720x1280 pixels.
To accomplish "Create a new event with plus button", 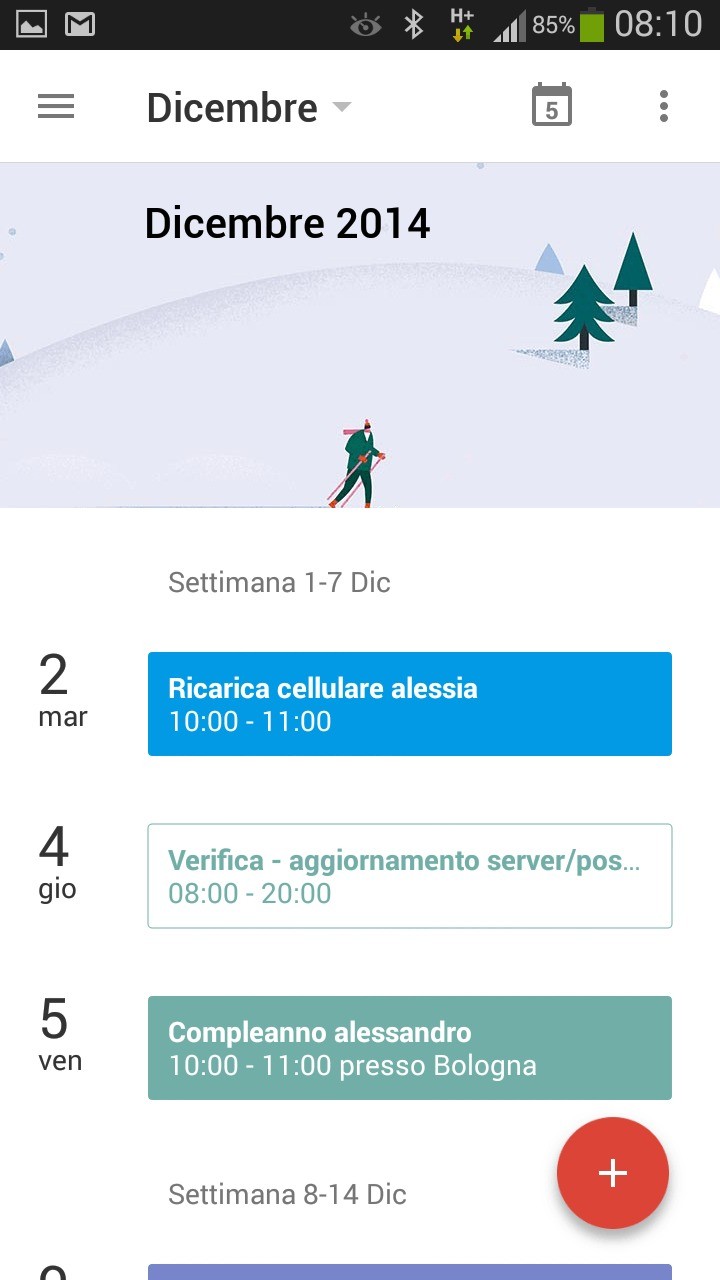I will [612, 1173].
